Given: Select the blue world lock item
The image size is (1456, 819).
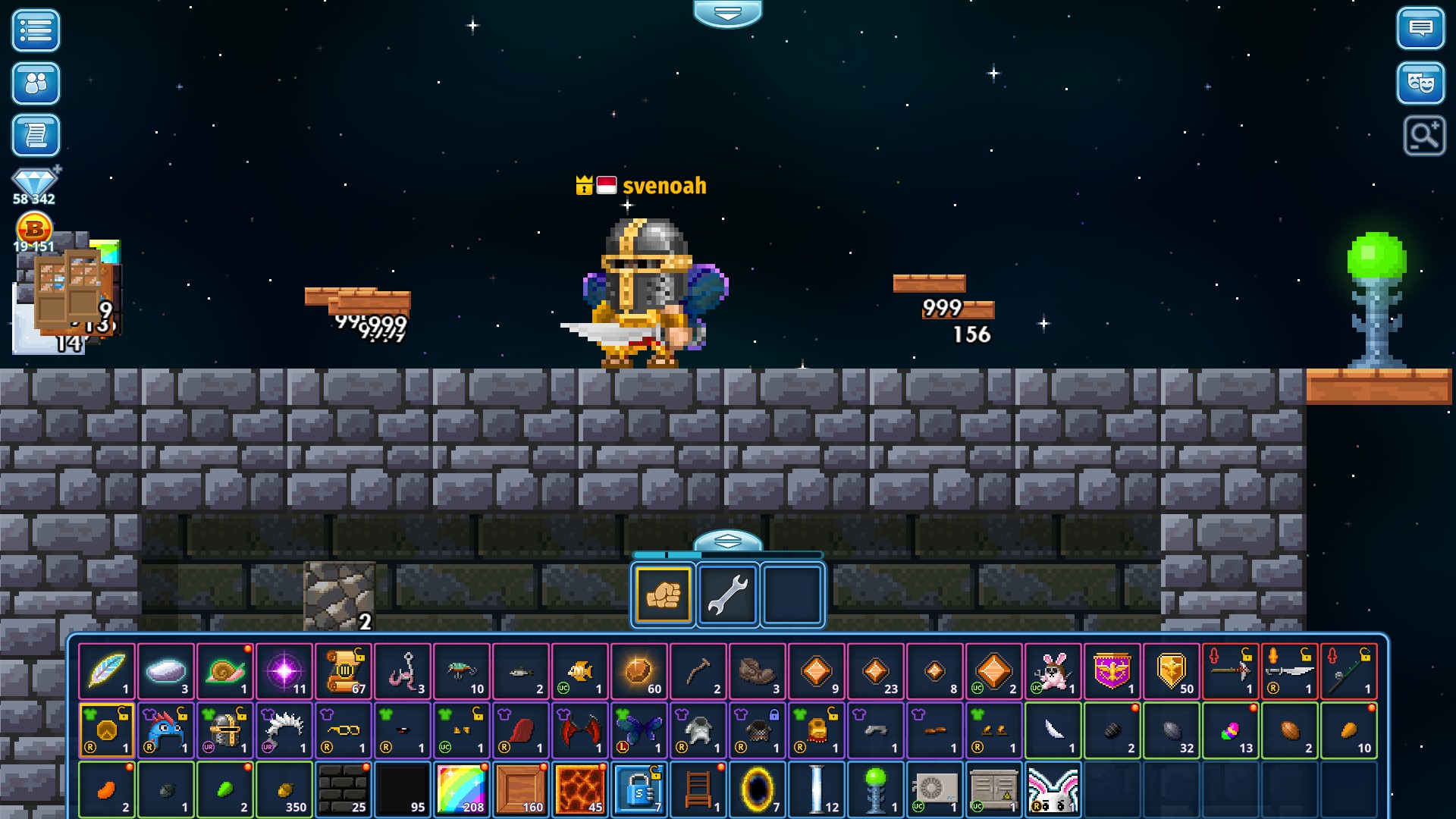Looking at the screenshot, I should point(639,789).
